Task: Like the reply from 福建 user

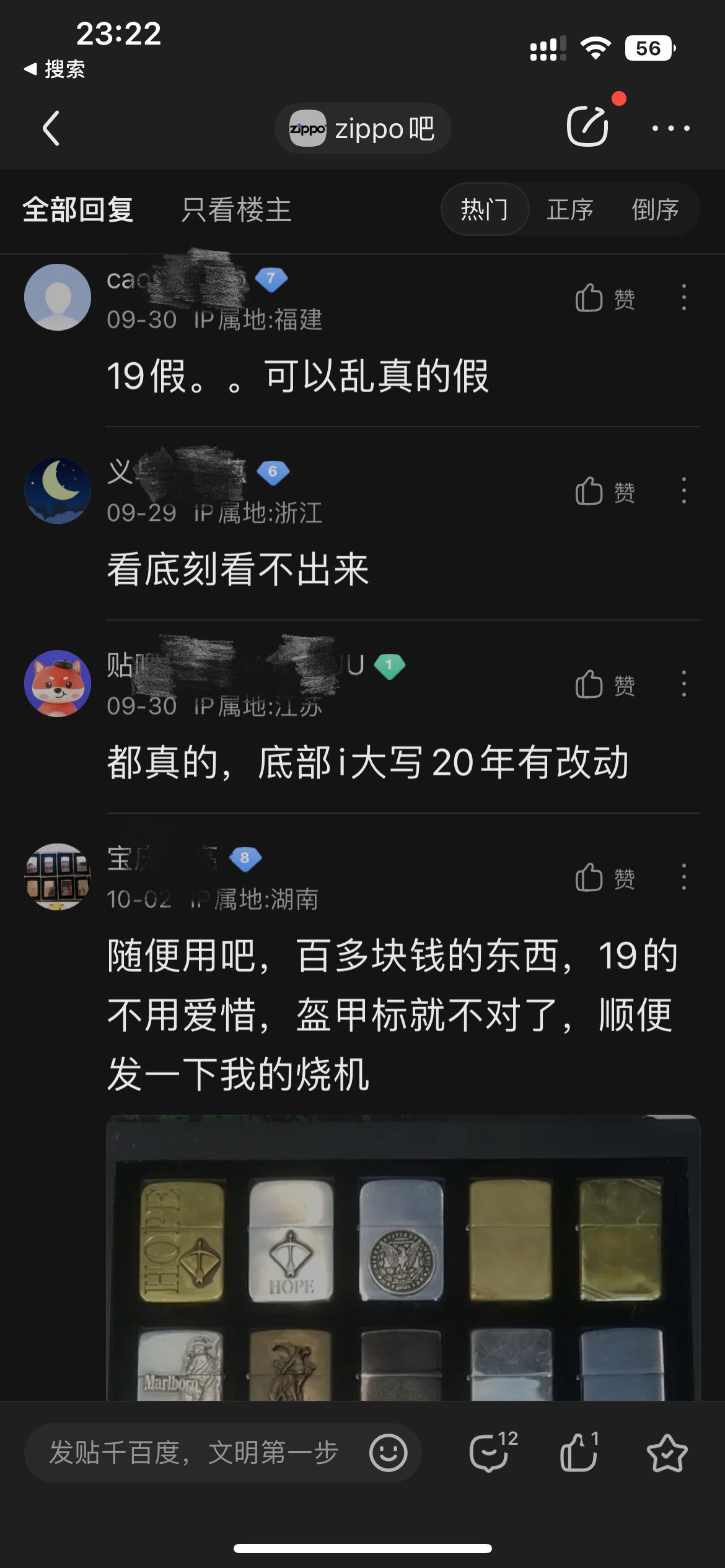Action: [x=605, y=298]
